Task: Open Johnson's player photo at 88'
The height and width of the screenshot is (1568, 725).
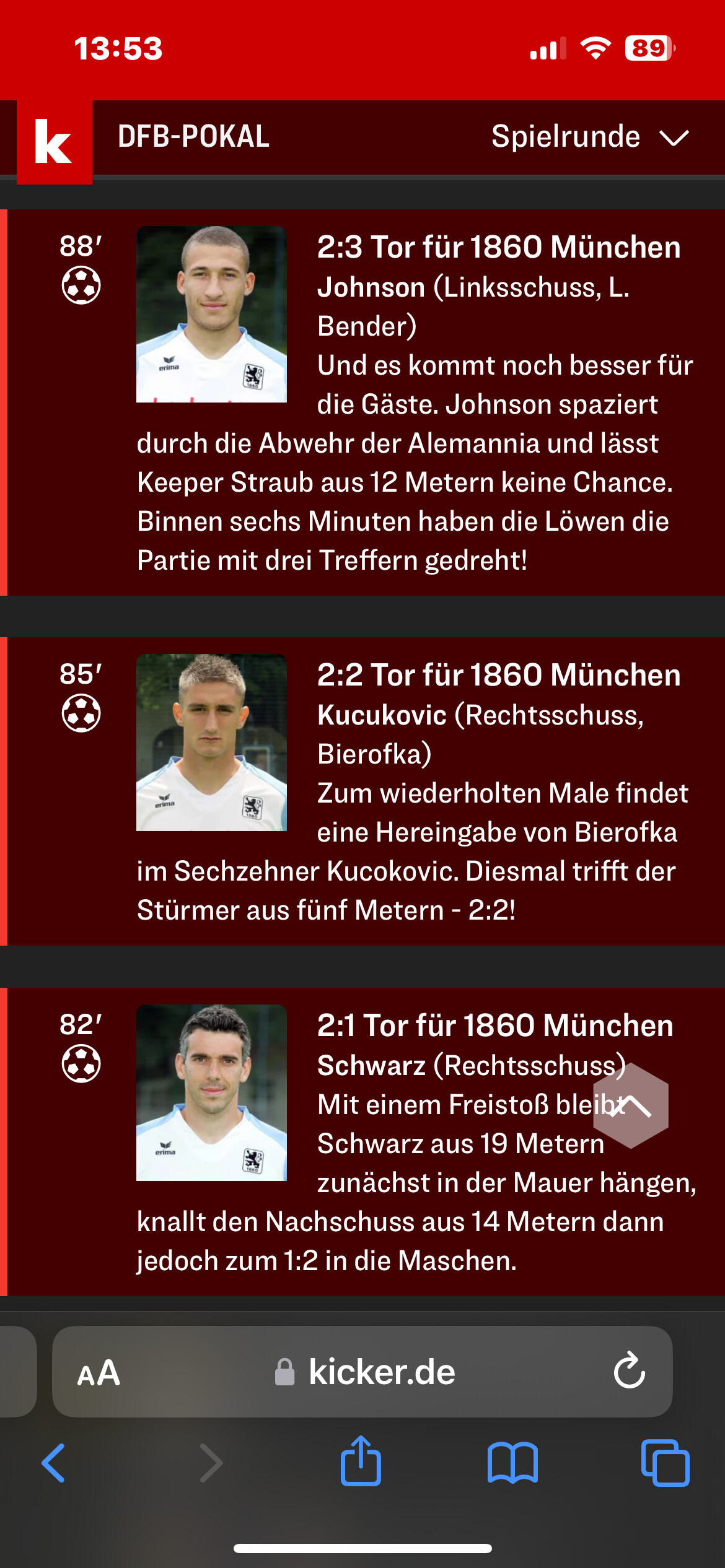Action: tap(211, 315)
